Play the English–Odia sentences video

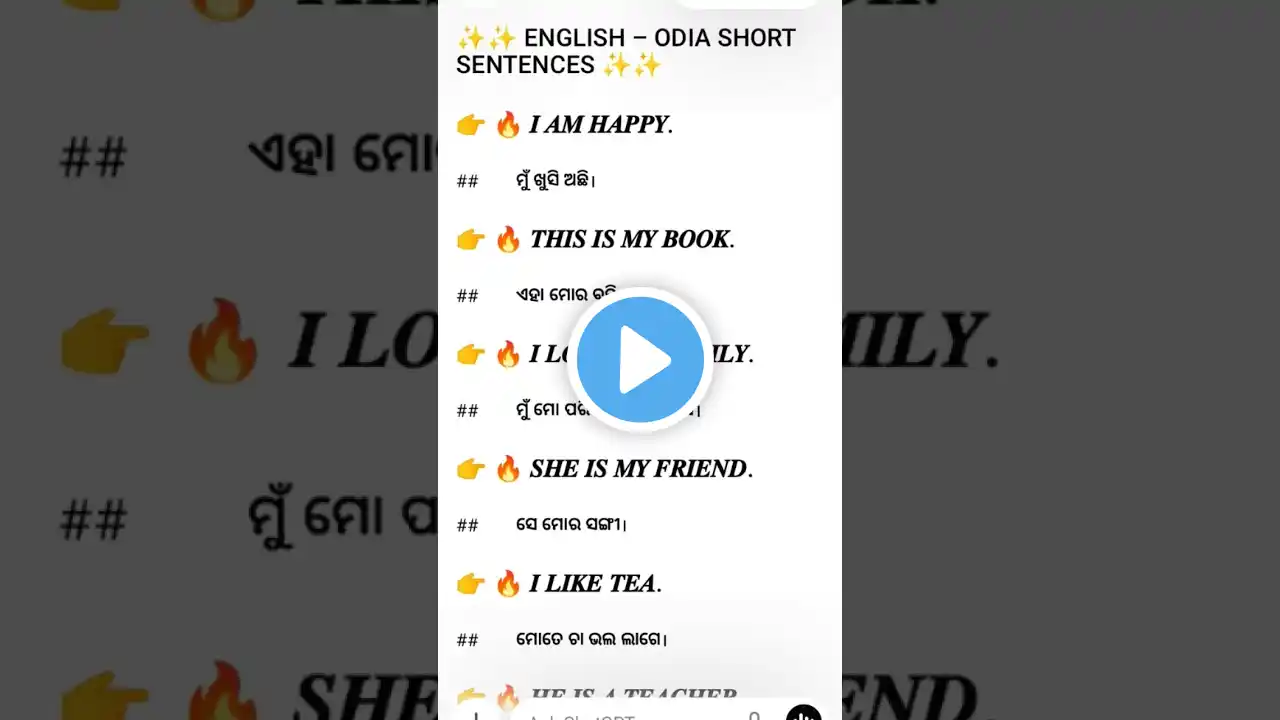coord(640,360)
